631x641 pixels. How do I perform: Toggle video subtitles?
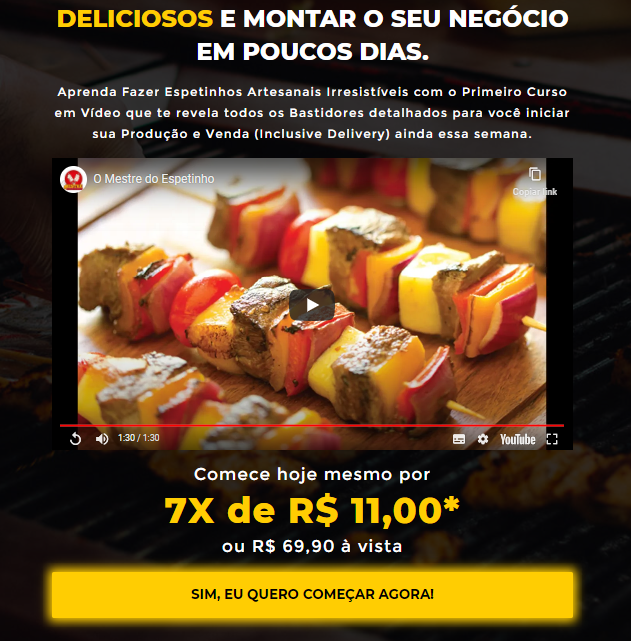tap(459, 439)
